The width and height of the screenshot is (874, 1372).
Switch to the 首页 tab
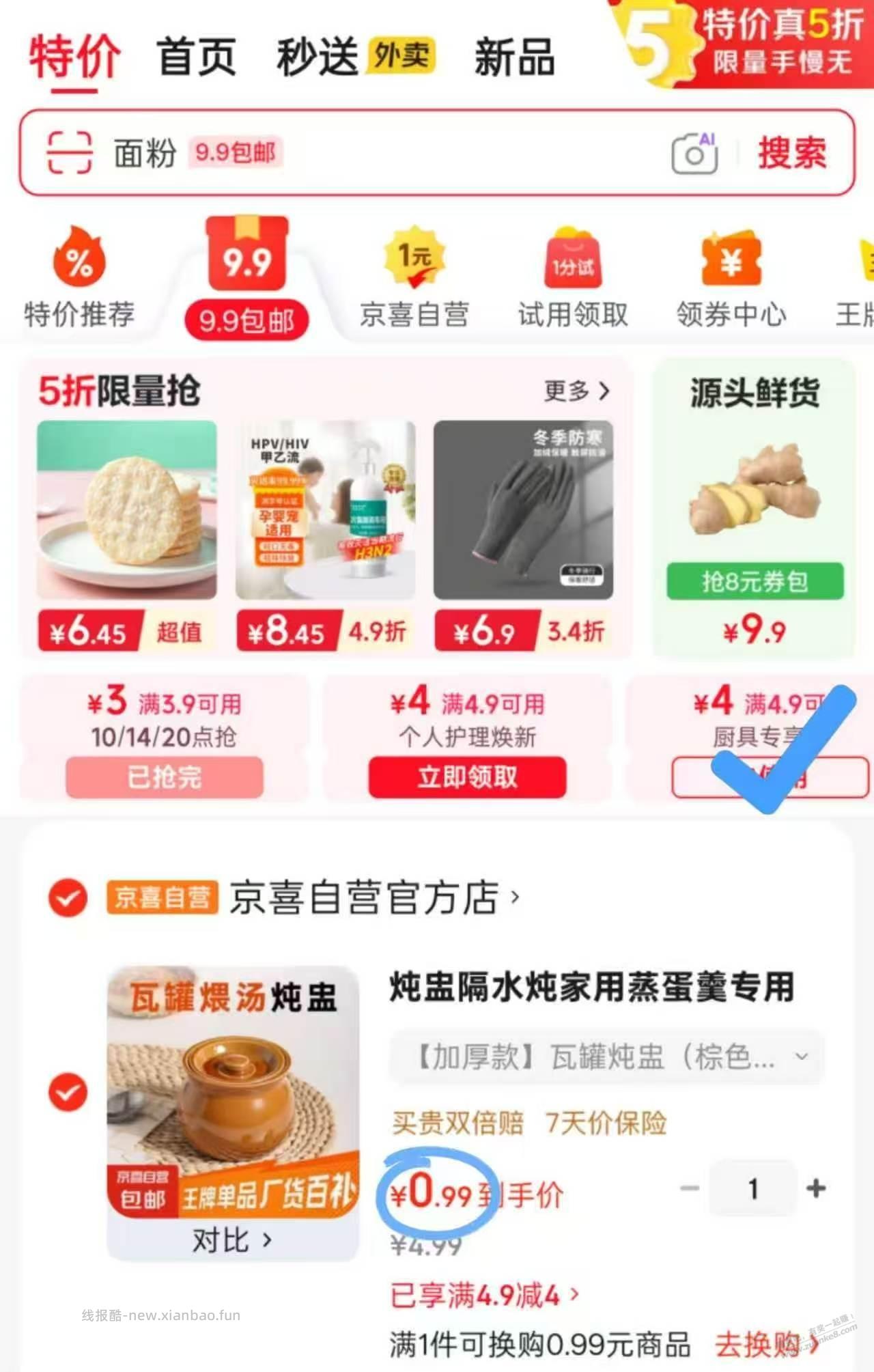tap(197, 57)
